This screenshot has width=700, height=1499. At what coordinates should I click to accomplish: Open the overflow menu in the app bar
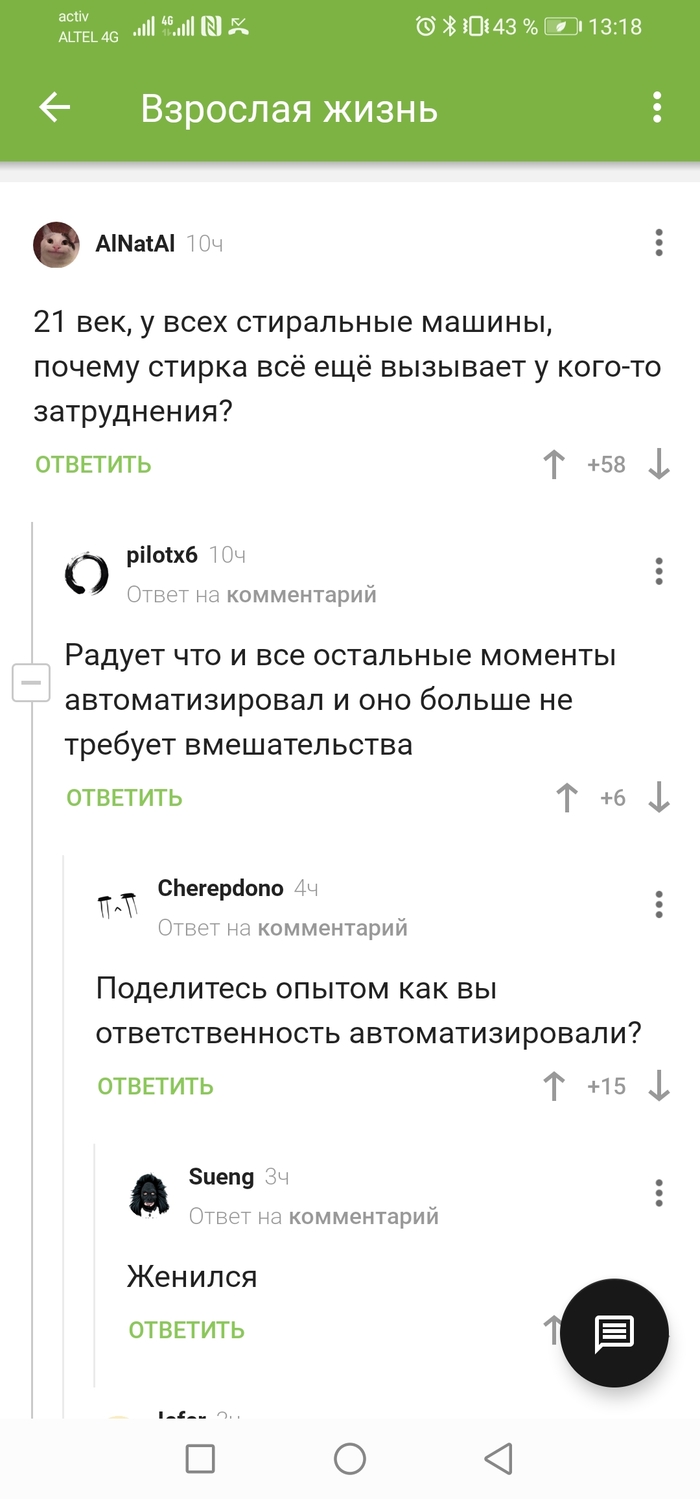(657, 108)
